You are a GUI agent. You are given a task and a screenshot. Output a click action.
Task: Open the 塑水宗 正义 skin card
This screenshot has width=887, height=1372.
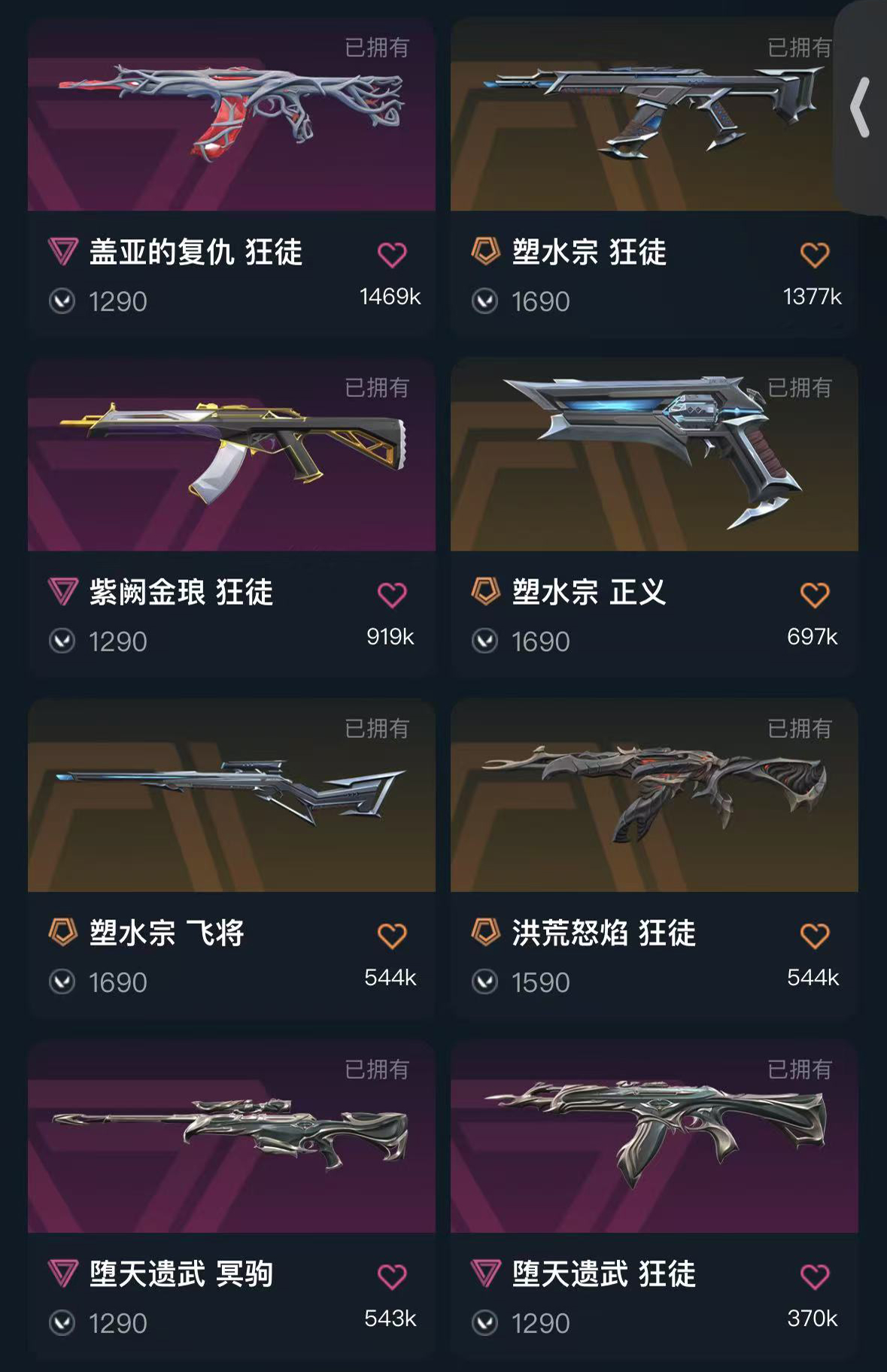(653, 457)
